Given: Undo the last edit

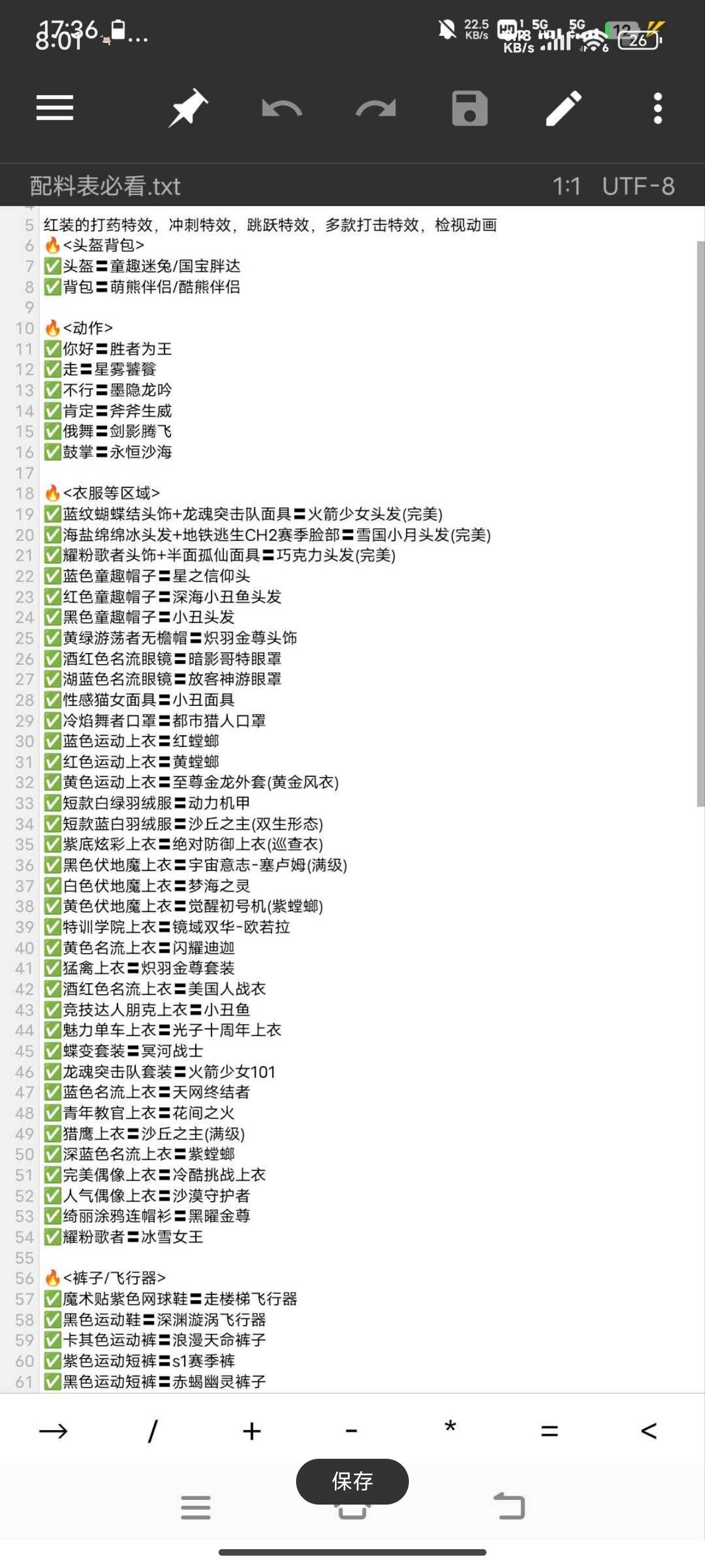Looking at the screenshot, I should (282, 108).
